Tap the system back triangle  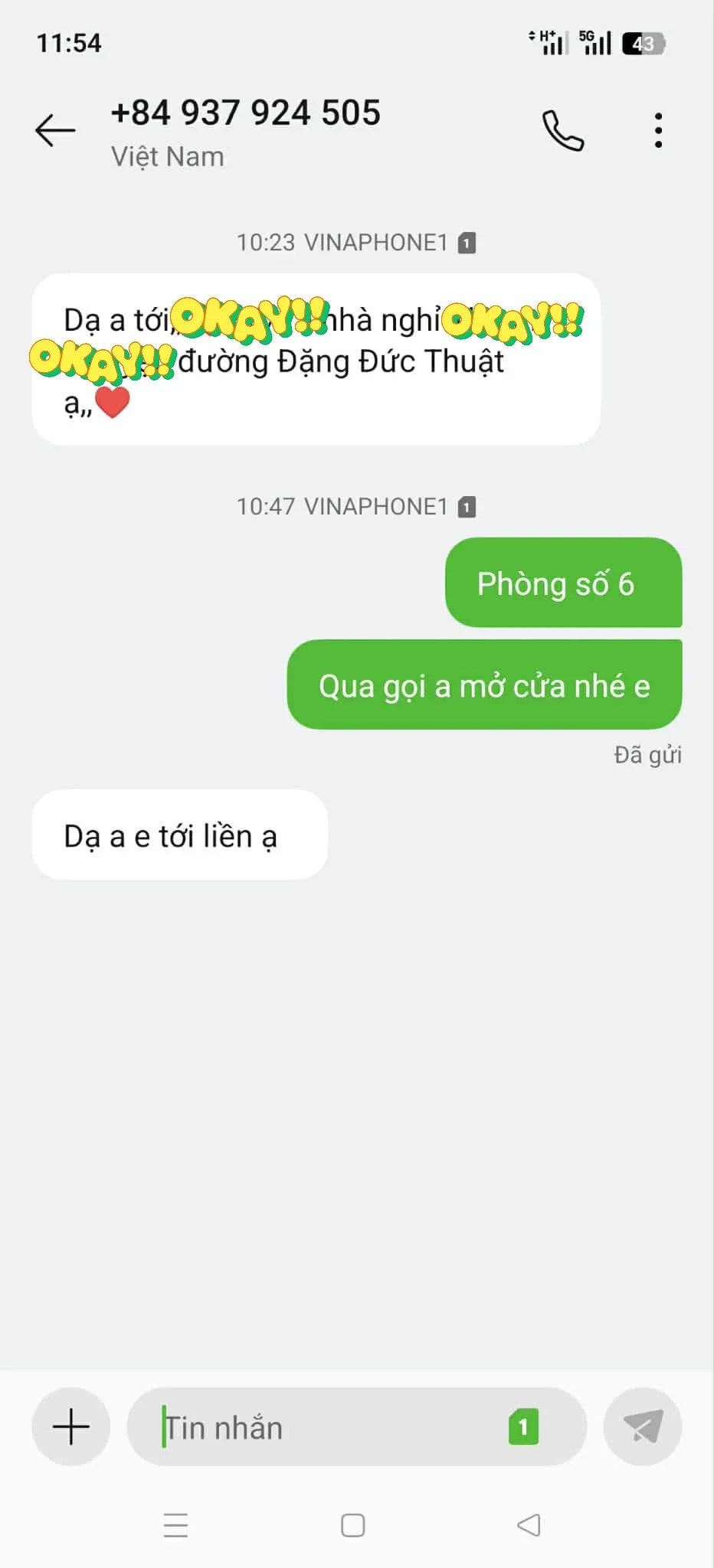point(529,1526)
